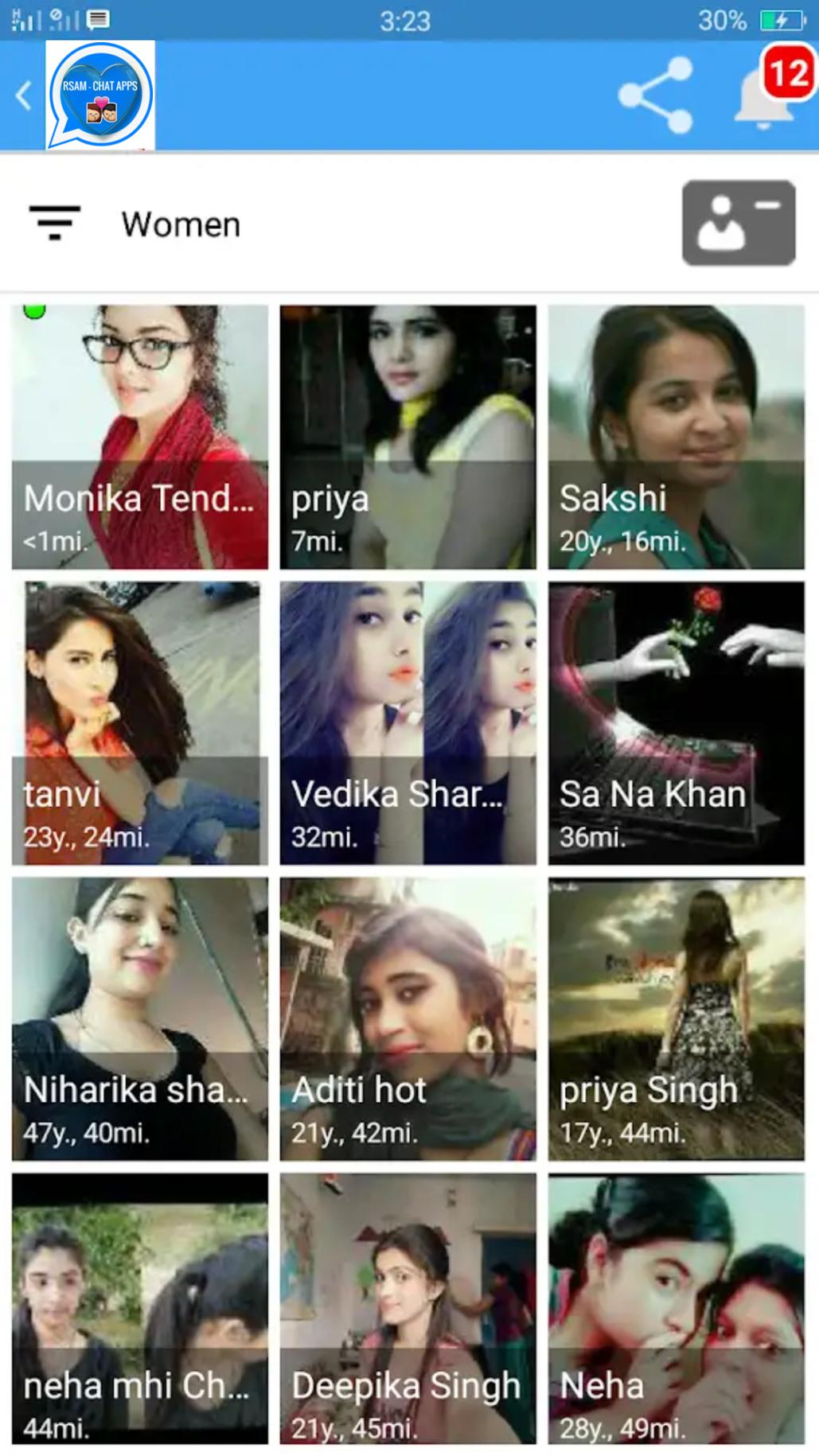Open the profile card icon
Screen dimensions: 819x1456
(x=738, y=223)
